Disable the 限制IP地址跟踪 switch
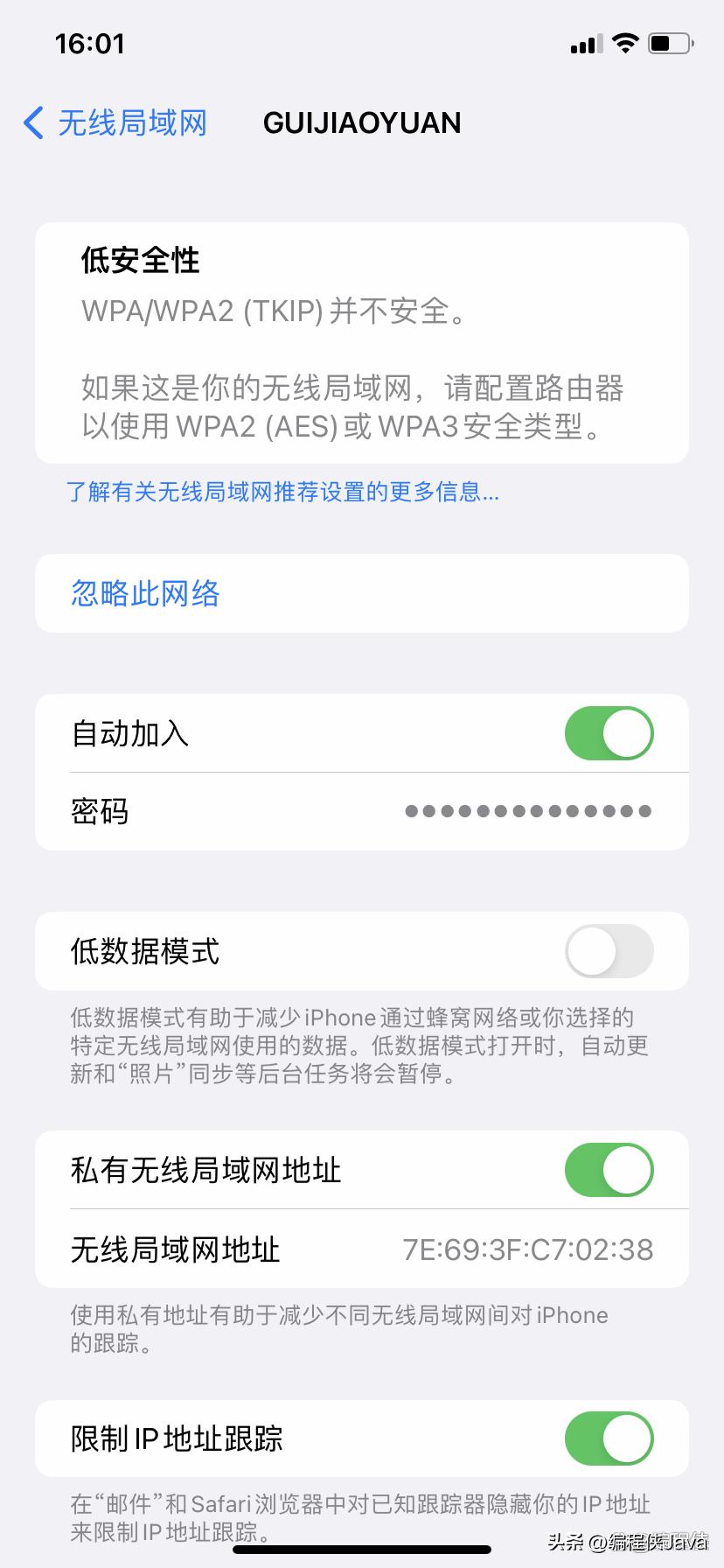724x1568 pixels. 609,1438
